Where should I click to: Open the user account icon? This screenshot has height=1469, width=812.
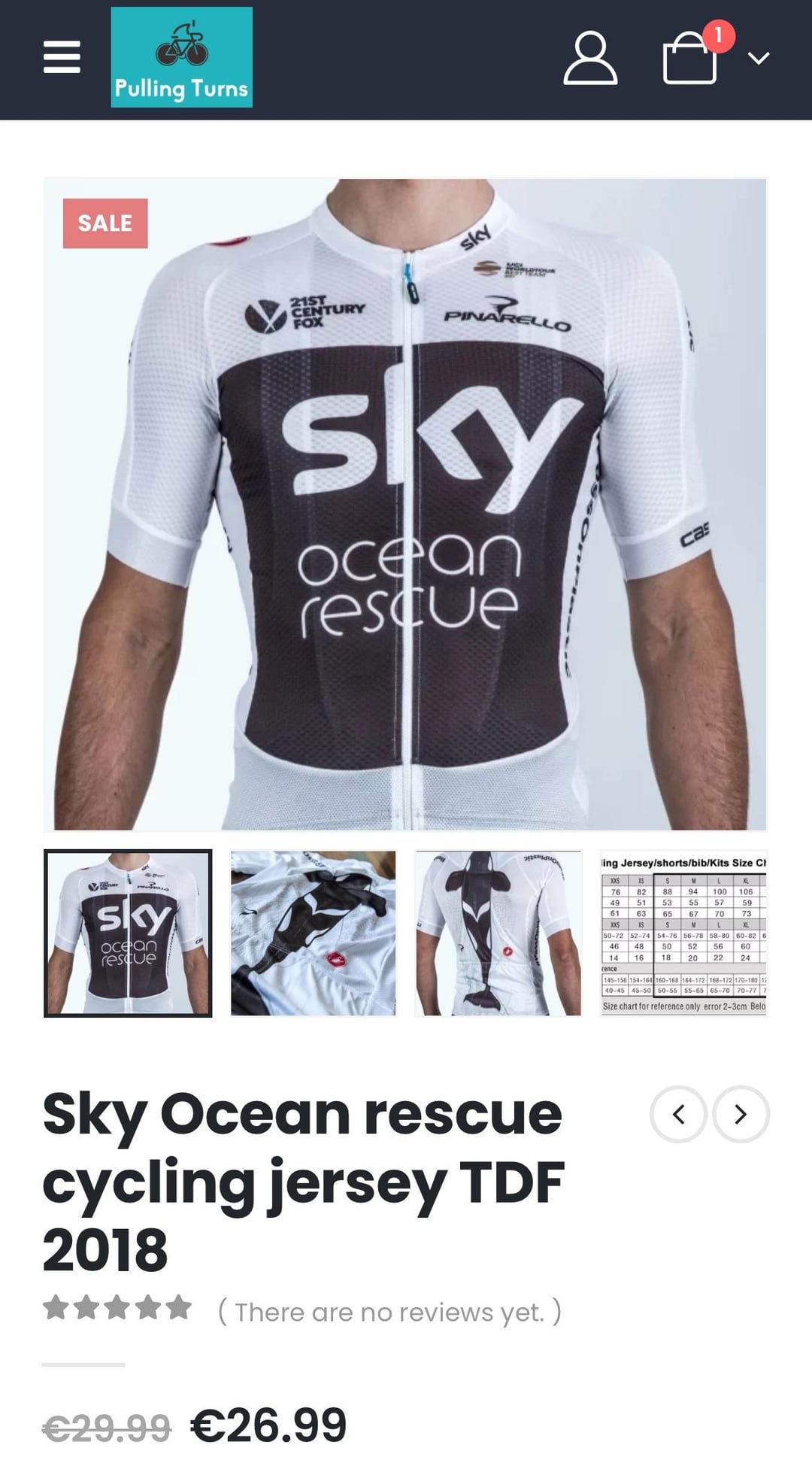click(590, 57)
